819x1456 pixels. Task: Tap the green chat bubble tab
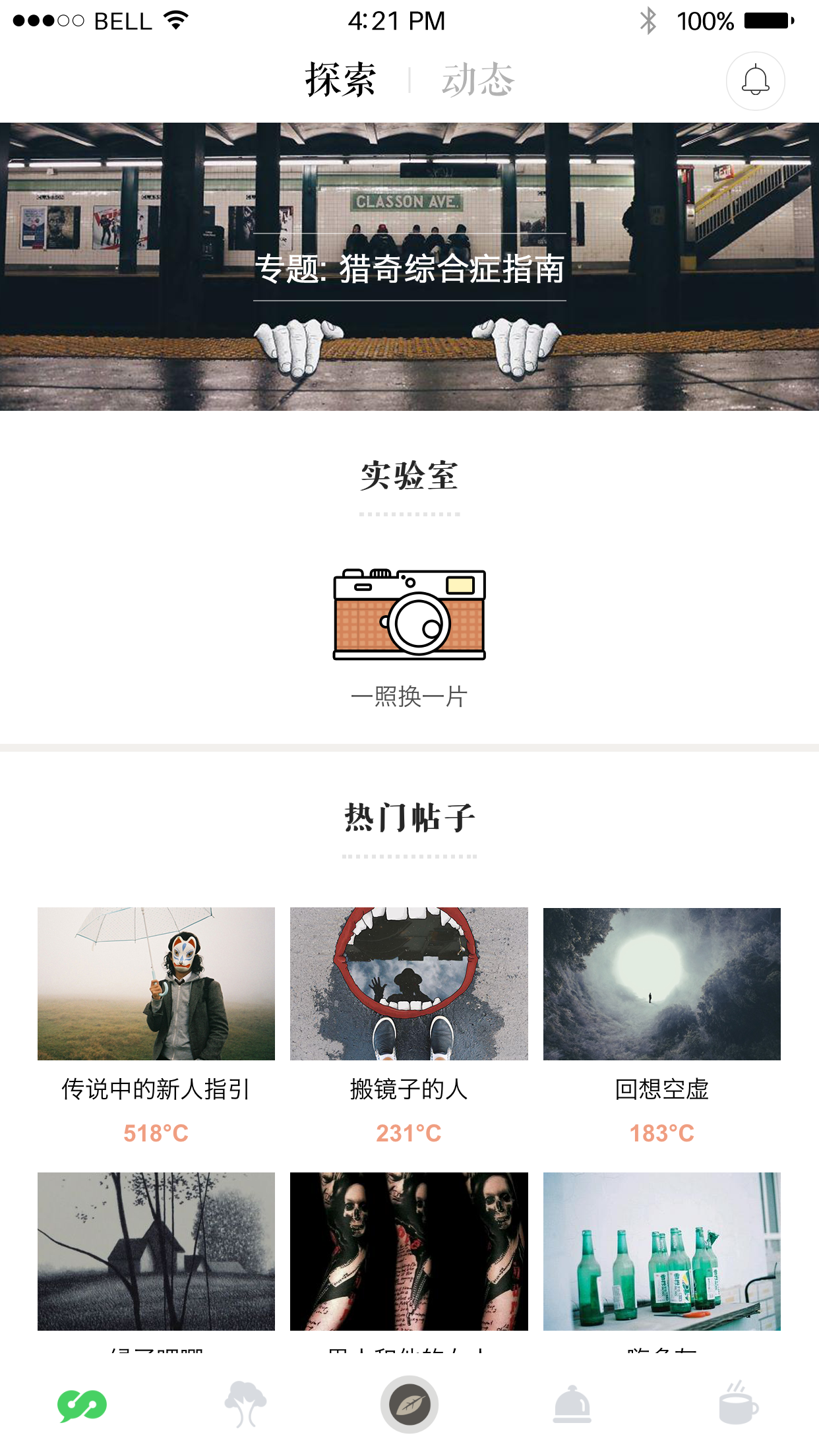point(82,1405)
